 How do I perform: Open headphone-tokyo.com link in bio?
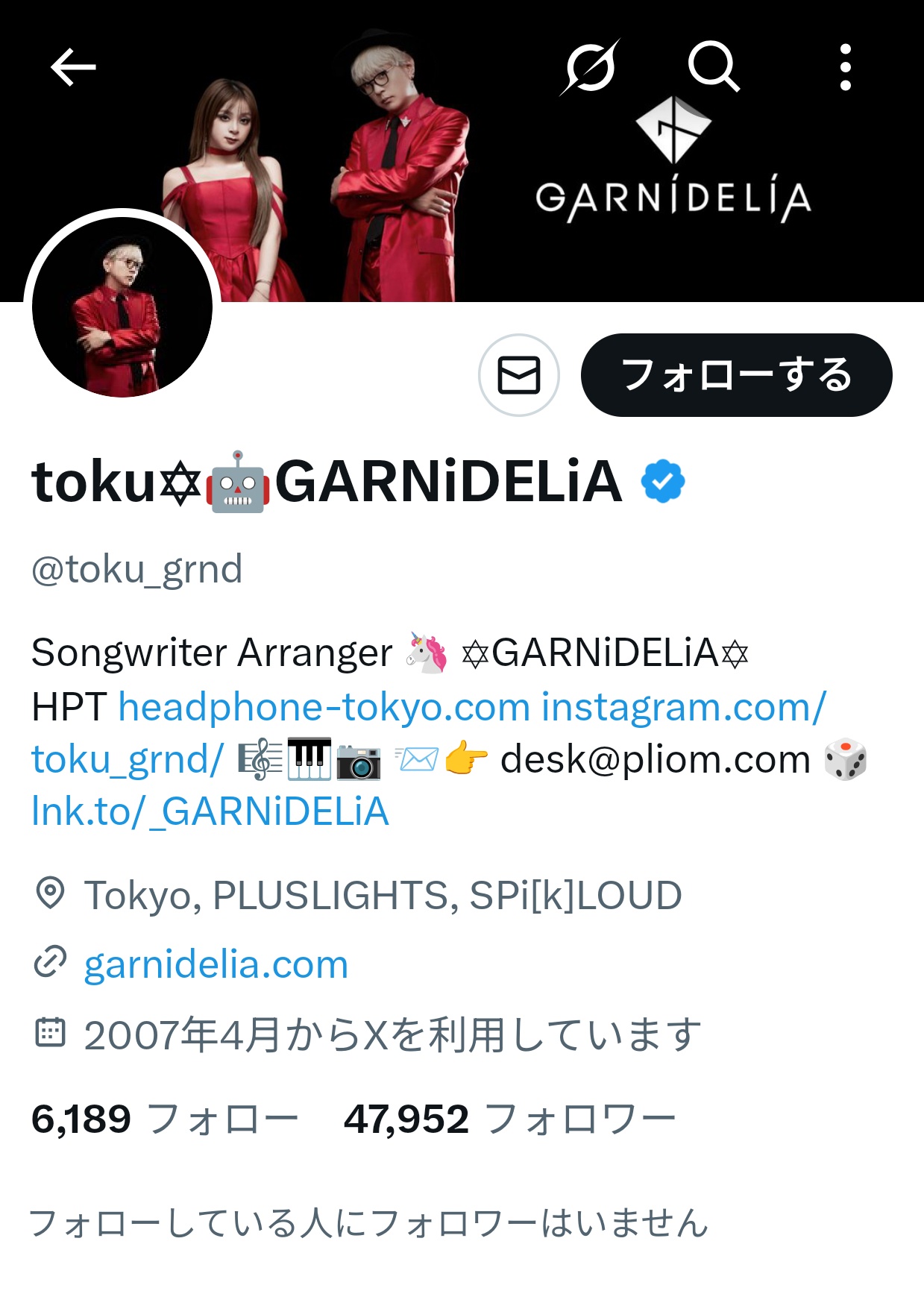pyautogui.click(x=324, y=707)
